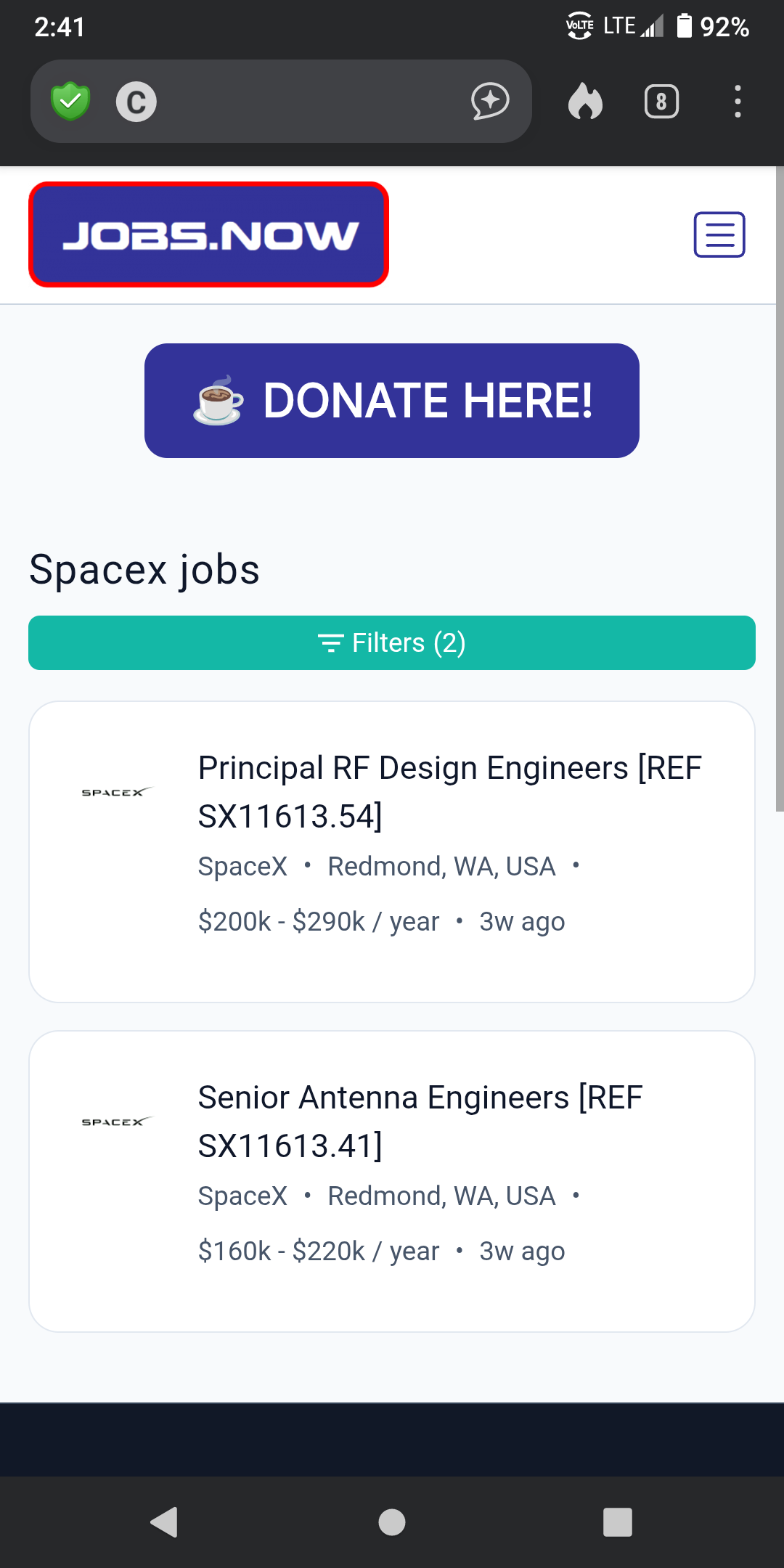This screenshot has width=784, height=1568.
Task: View the Senior Antenna Engineers job listing
Action: click(x=420, y=1122)
